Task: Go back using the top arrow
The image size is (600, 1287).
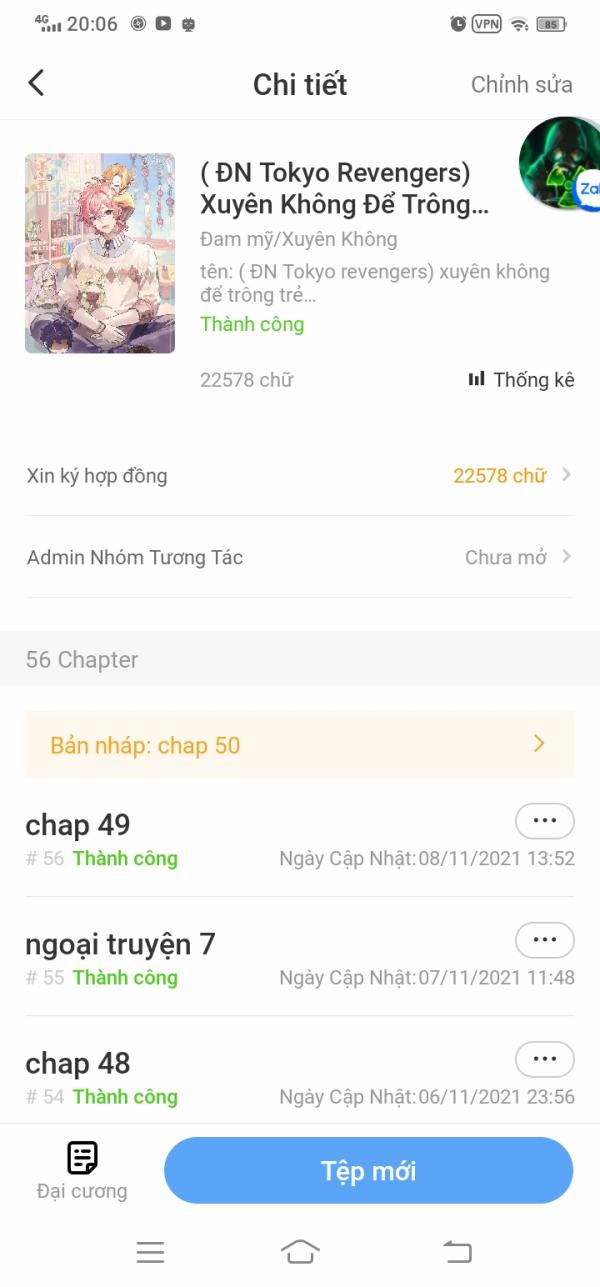Action: [37, 83]
